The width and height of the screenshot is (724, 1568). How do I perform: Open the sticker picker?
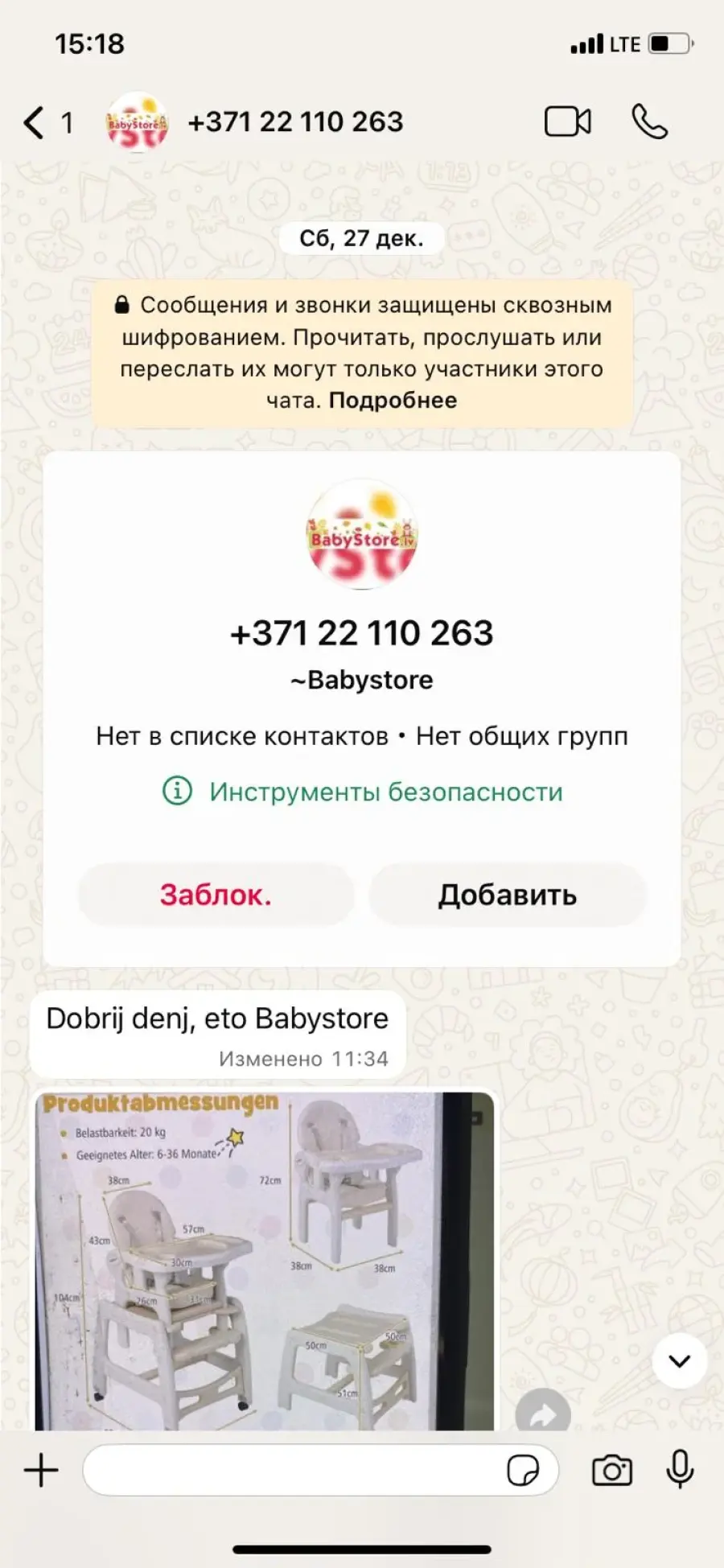[x=523, y=1471]
